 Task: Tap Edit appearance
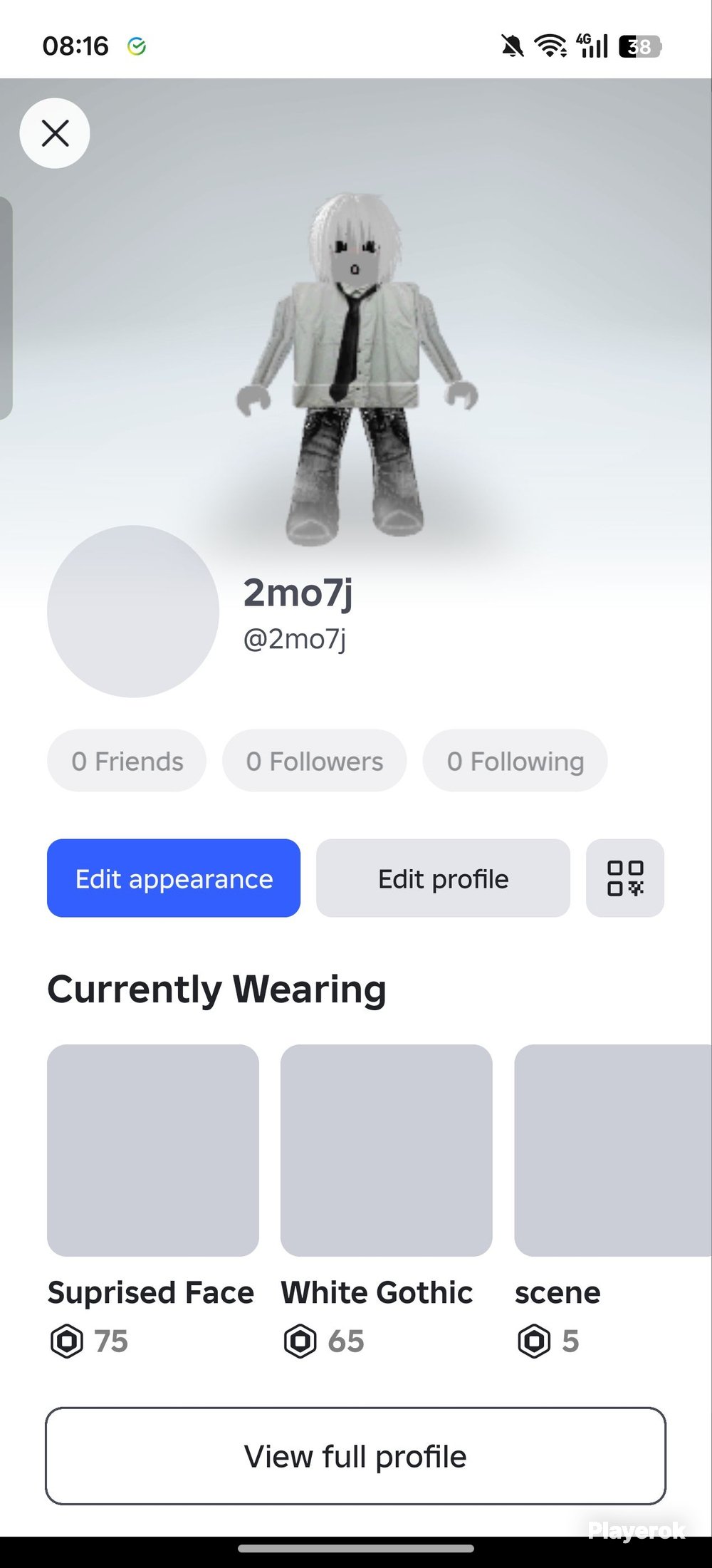174,878
